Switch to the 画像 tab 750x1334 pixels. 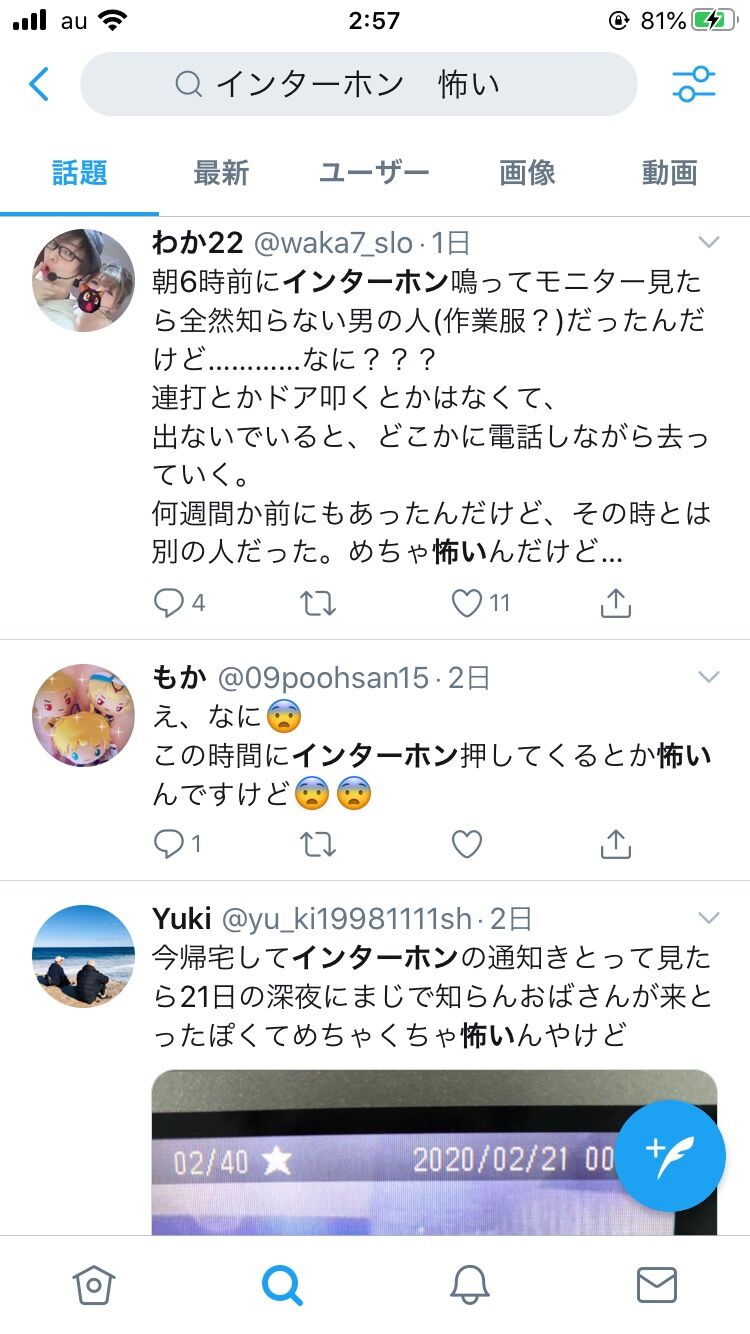(x=527, y=173)
